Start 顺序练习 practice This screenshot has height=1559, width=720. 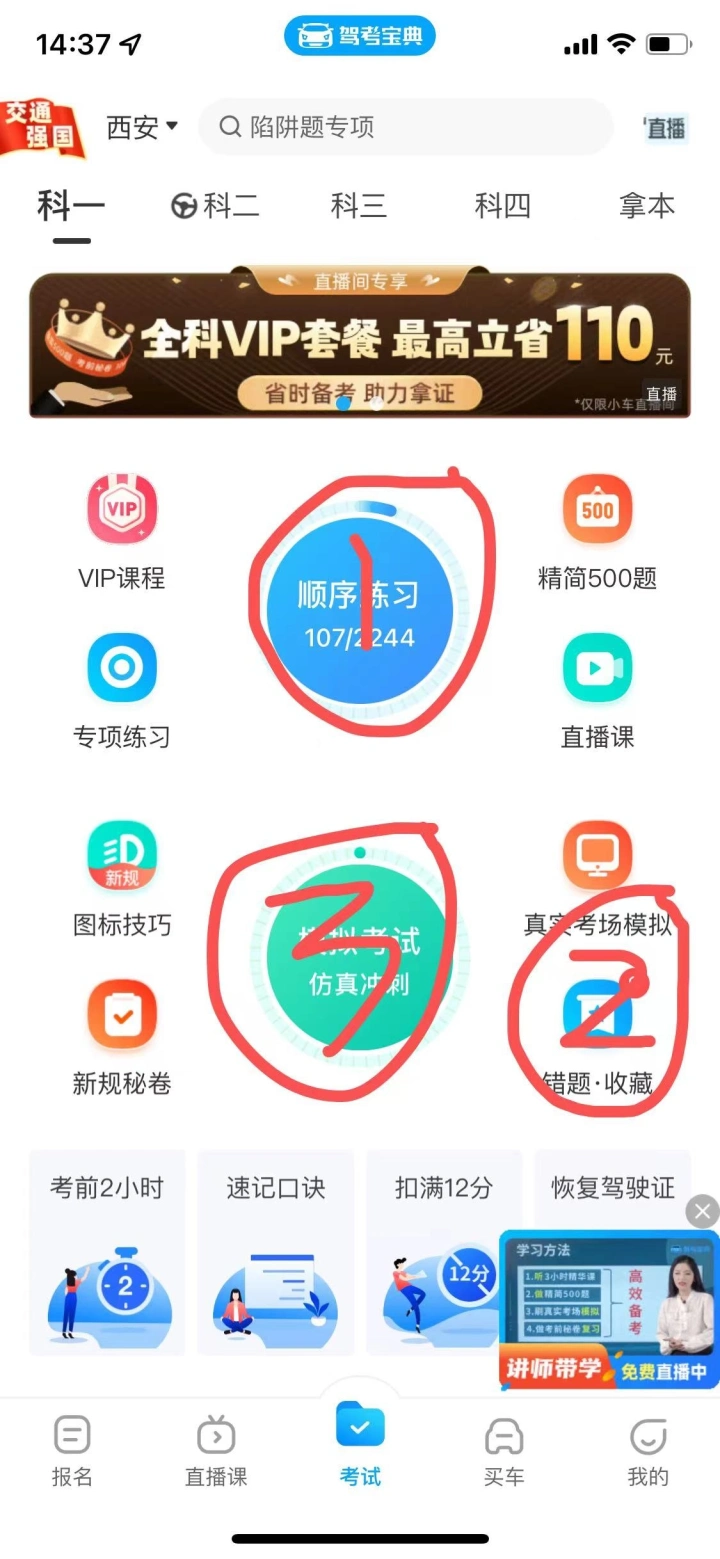click(x=360, y=610)
